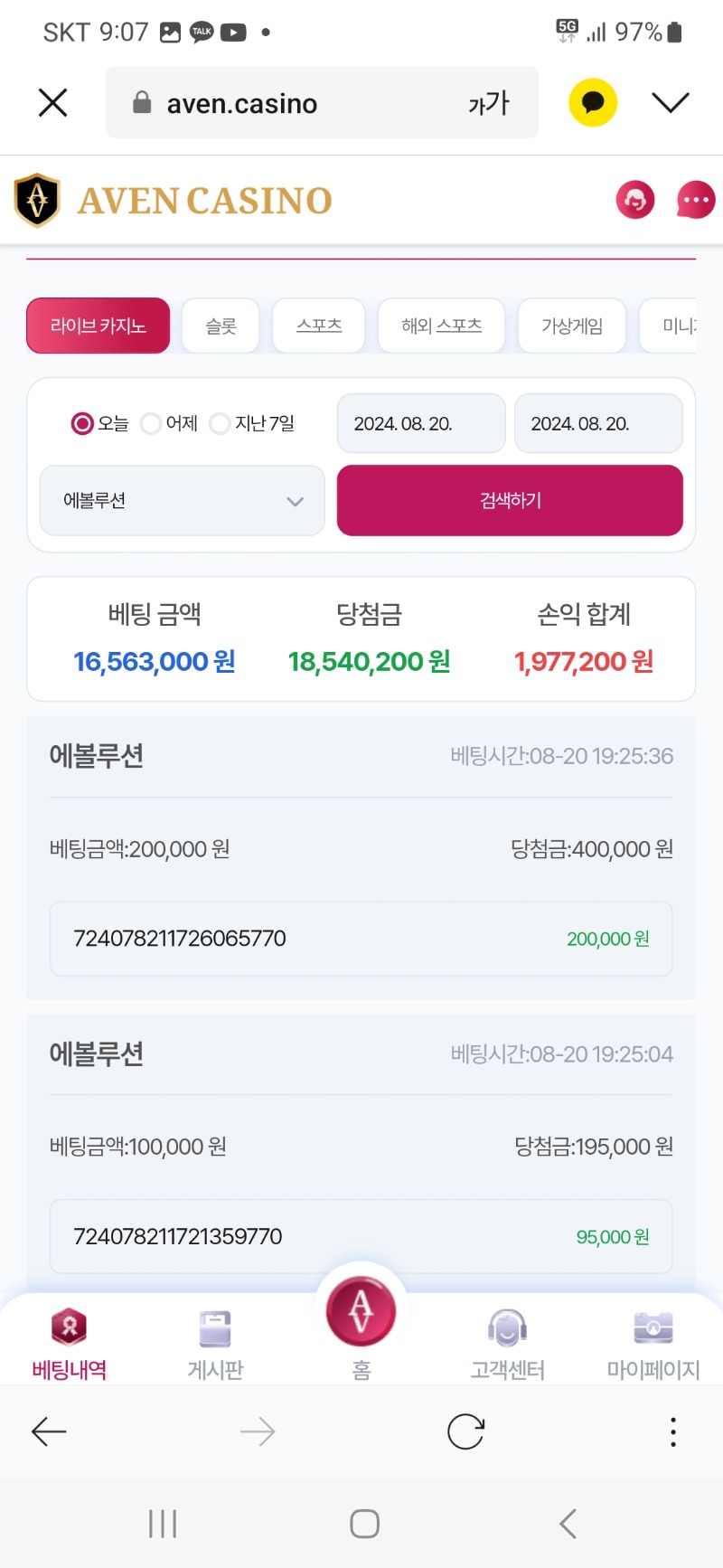The width and height of the screenshot is (723, 1568).
Task: Open the 에볼루션 provider dropdown
Action: pos(183,500)
